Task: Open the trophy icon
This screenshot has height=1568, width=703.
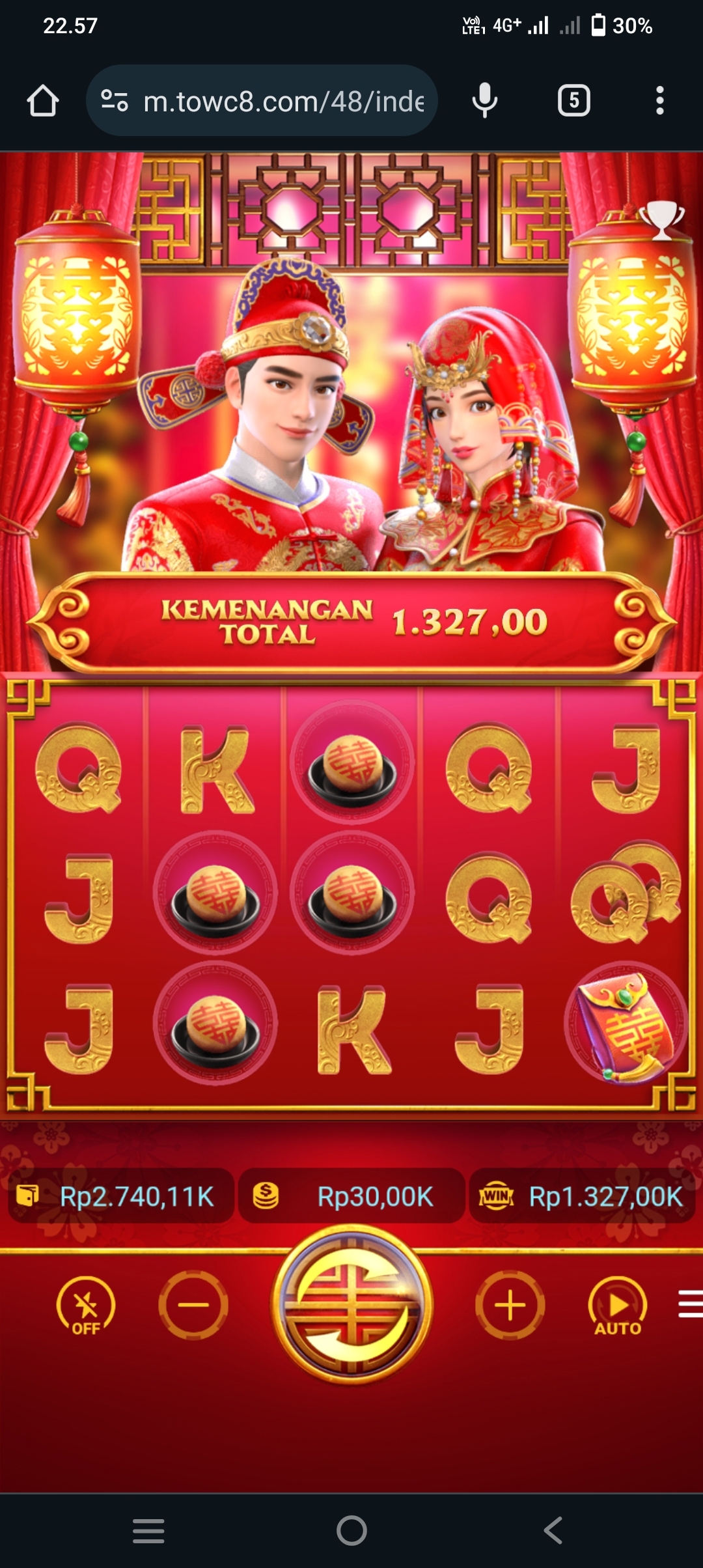Action: pyautogui.click(x=661, y=219)
